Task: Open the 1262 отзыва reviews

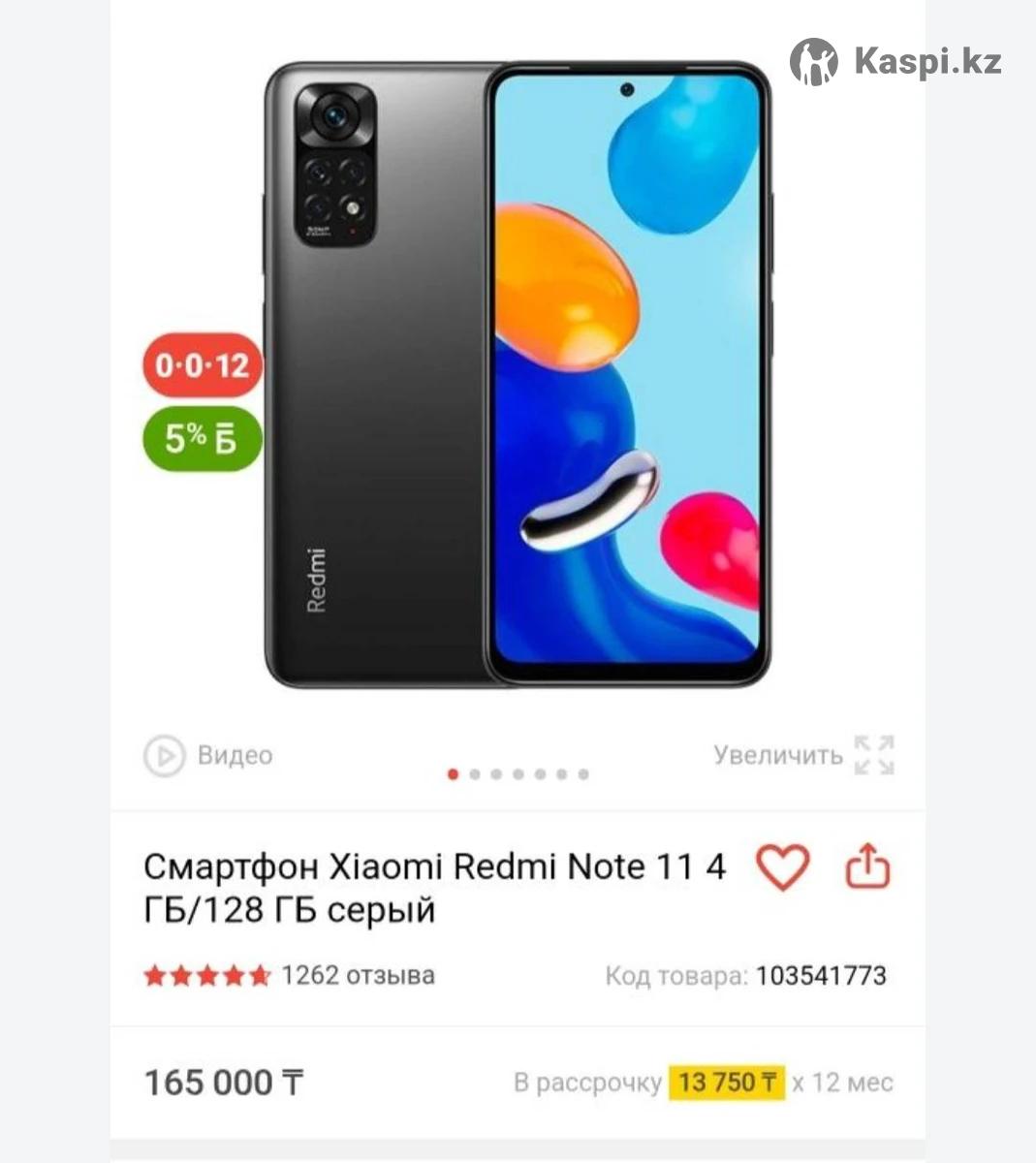Action: click(358, 975)
